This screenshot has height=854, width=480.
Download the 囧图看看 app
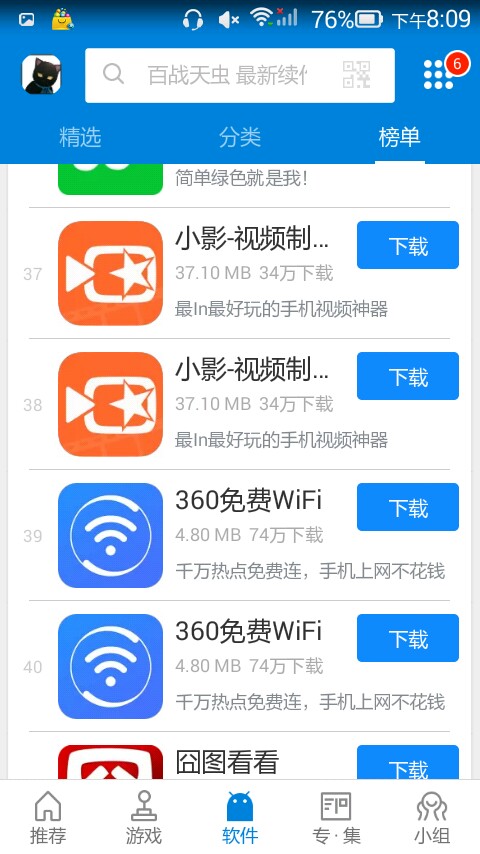(408, 762)
